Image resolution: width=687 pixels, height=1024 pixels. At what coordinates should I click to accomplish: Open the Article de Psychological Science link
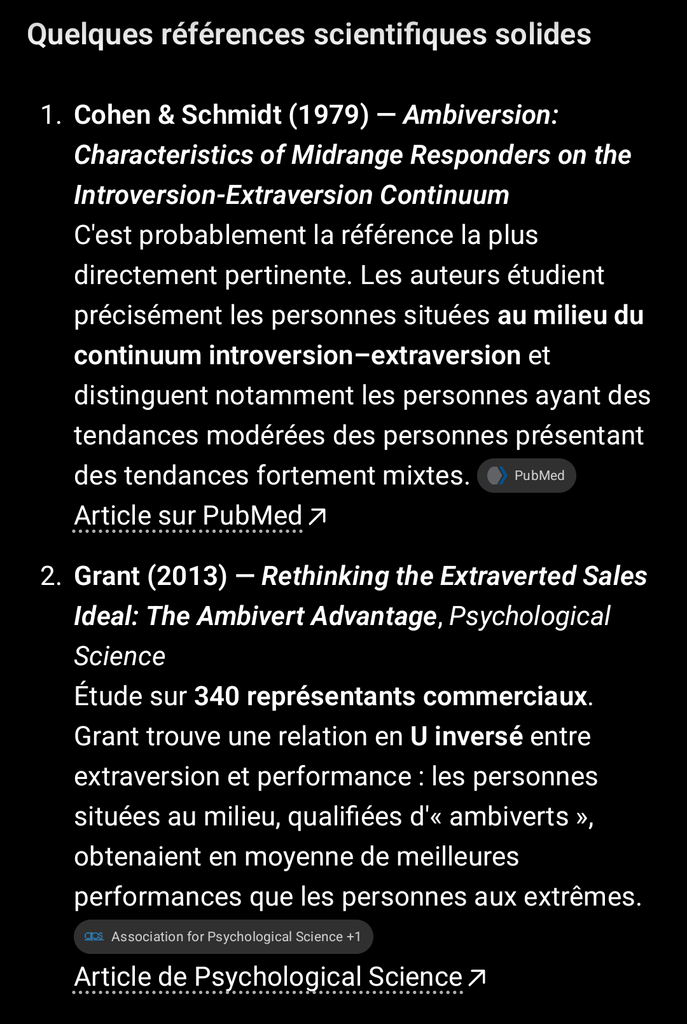pyautogui.click(x=280, y=977)
